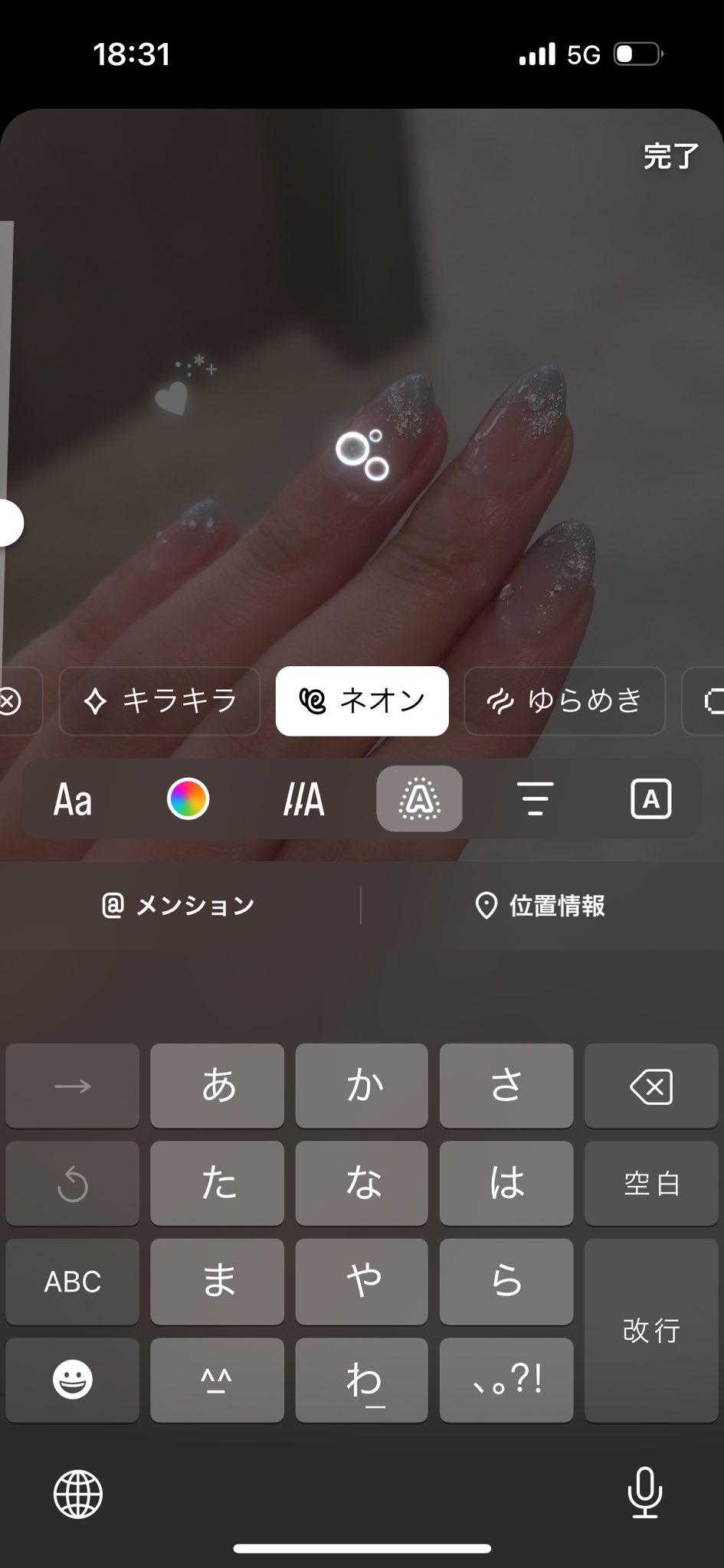Select the ネオン text effect chip
Image resolution: width=724 pixels, height=1568 pixels.
362,701
